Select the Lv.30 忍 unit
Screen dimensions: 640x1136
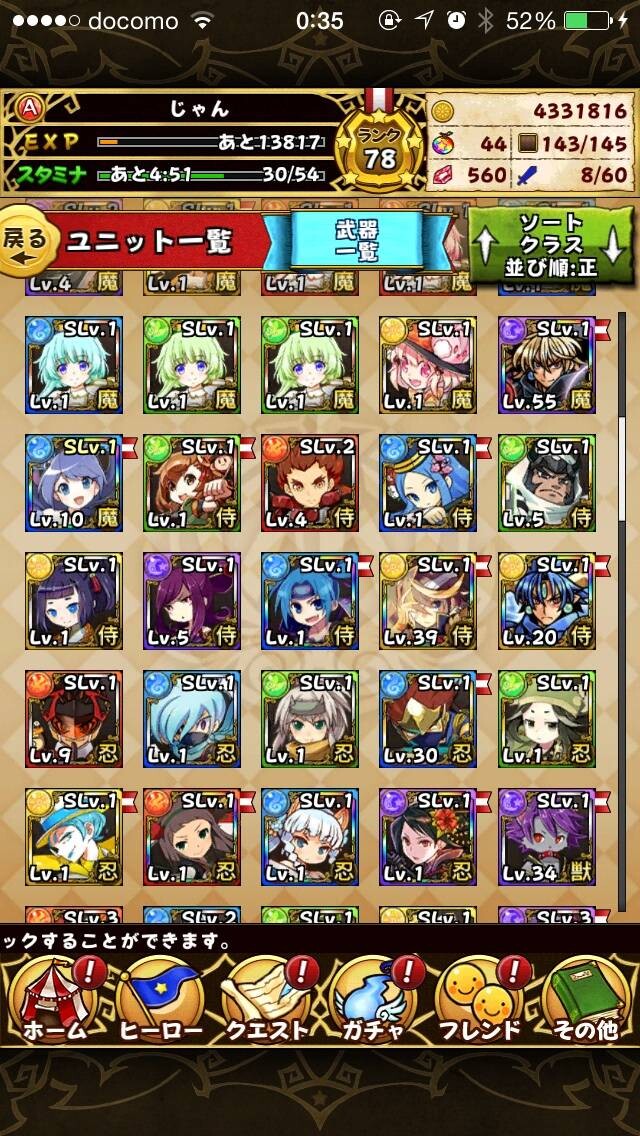click(428, 719)
